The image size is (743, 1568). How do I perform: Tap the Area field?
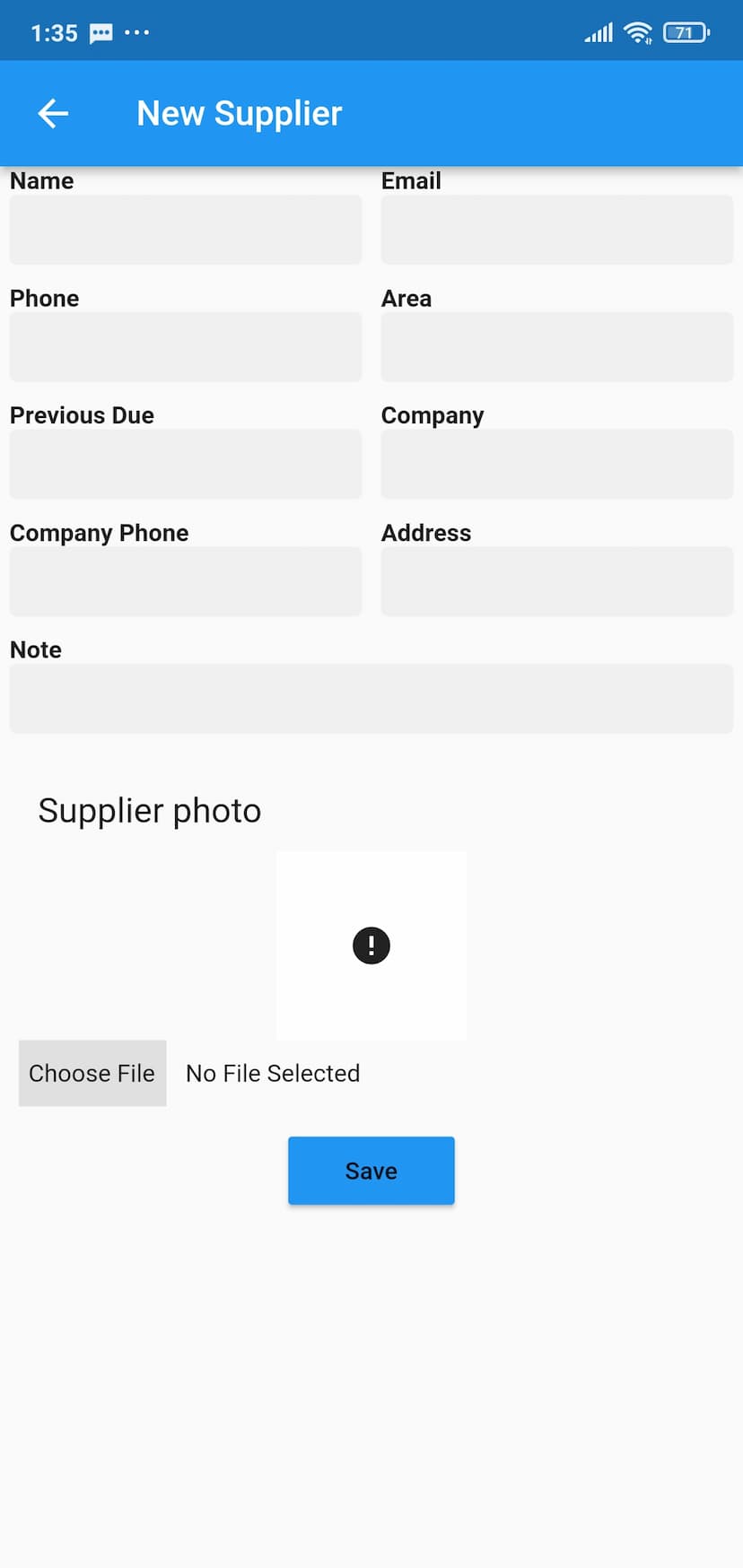click(x=557, y=347)
